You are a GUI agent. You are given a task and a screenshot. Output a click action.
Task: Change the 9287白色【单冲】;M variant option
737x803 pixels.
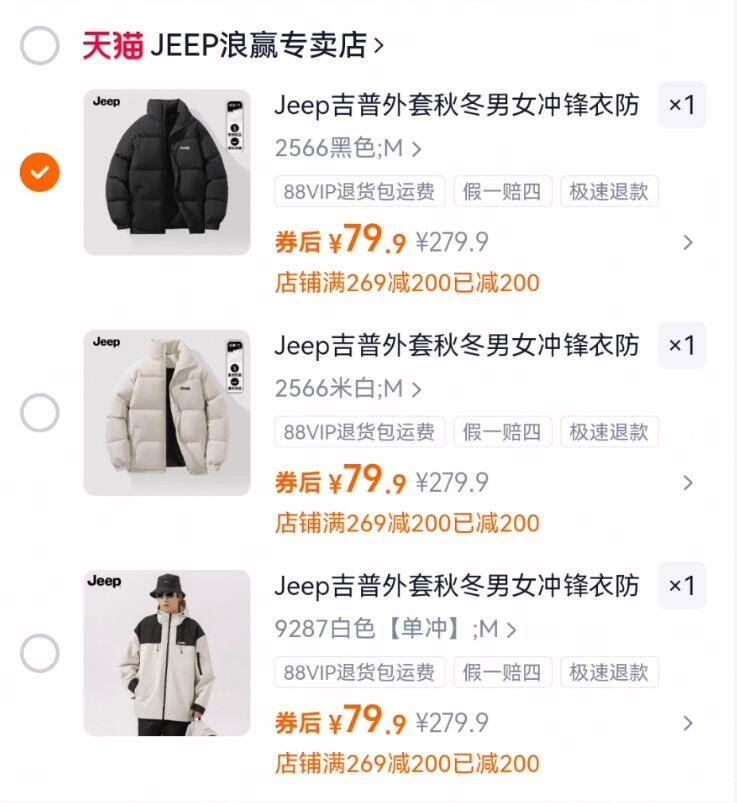point(396,629)
